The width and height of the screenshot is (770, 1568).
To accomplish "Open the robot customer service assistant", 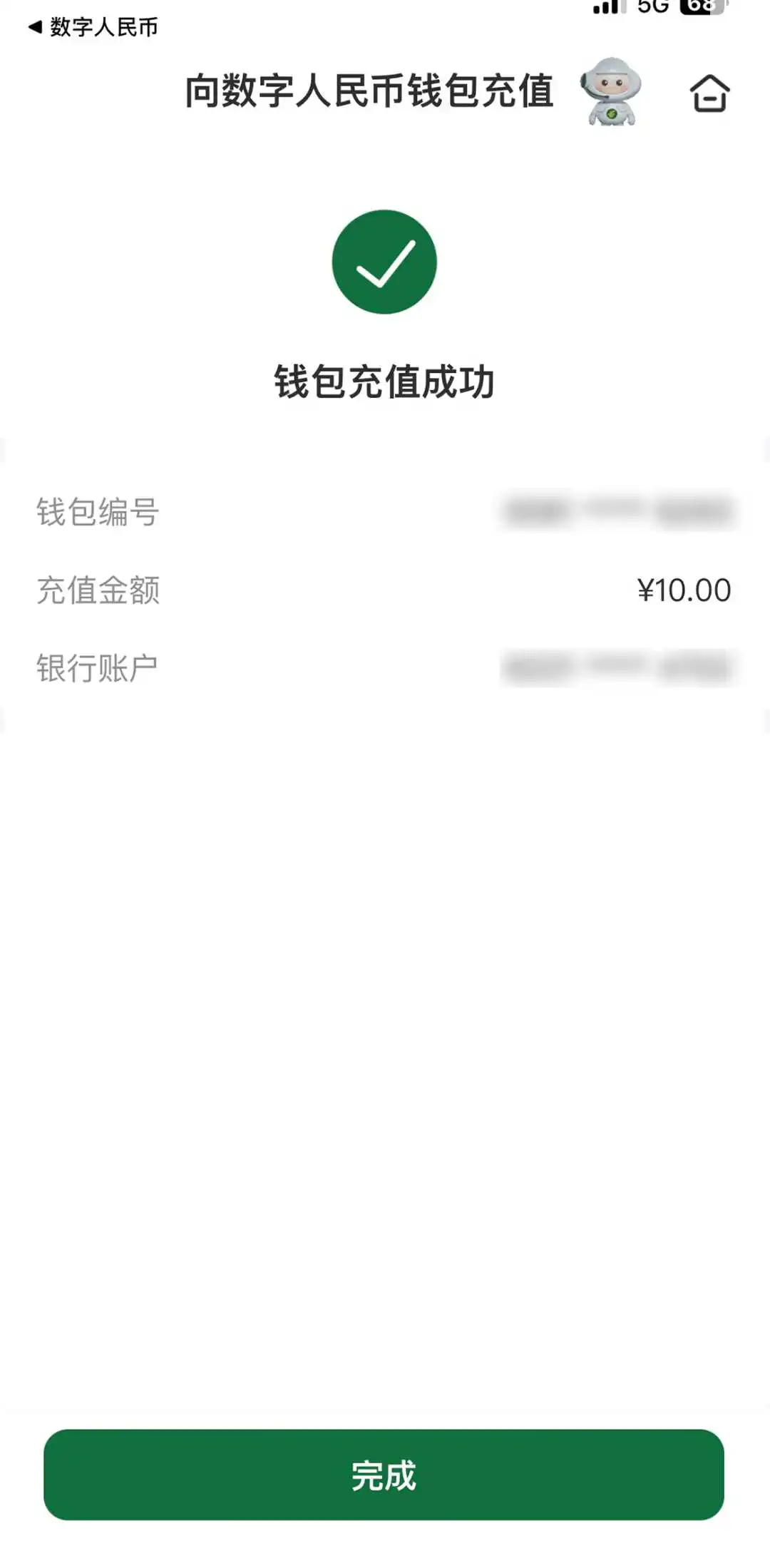I will pos(610,92).
